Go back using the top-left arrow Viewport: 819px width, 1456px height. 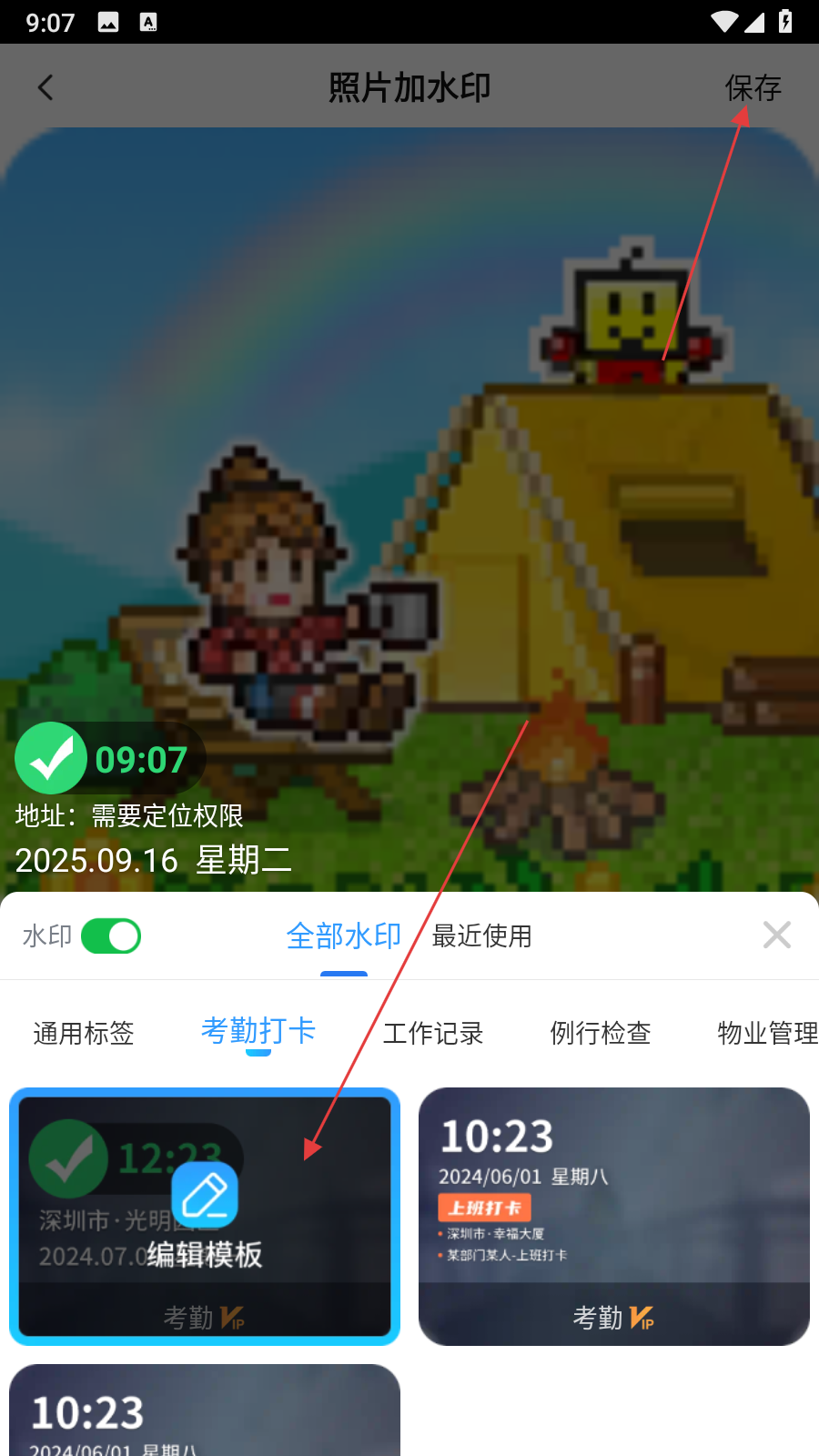(x=45, y=87)
